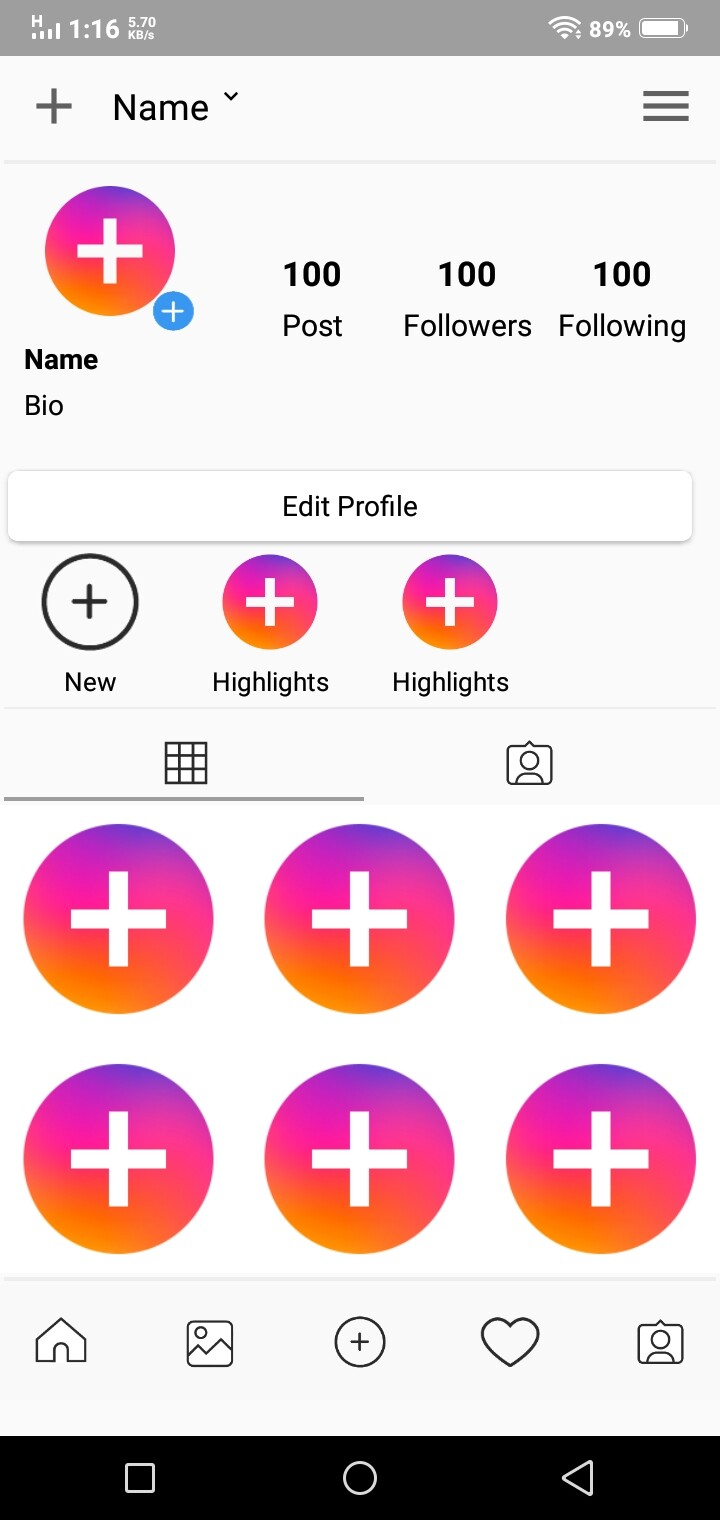
Task: Switch to the tagged photos tab
Action: click(x=530, y=764)
